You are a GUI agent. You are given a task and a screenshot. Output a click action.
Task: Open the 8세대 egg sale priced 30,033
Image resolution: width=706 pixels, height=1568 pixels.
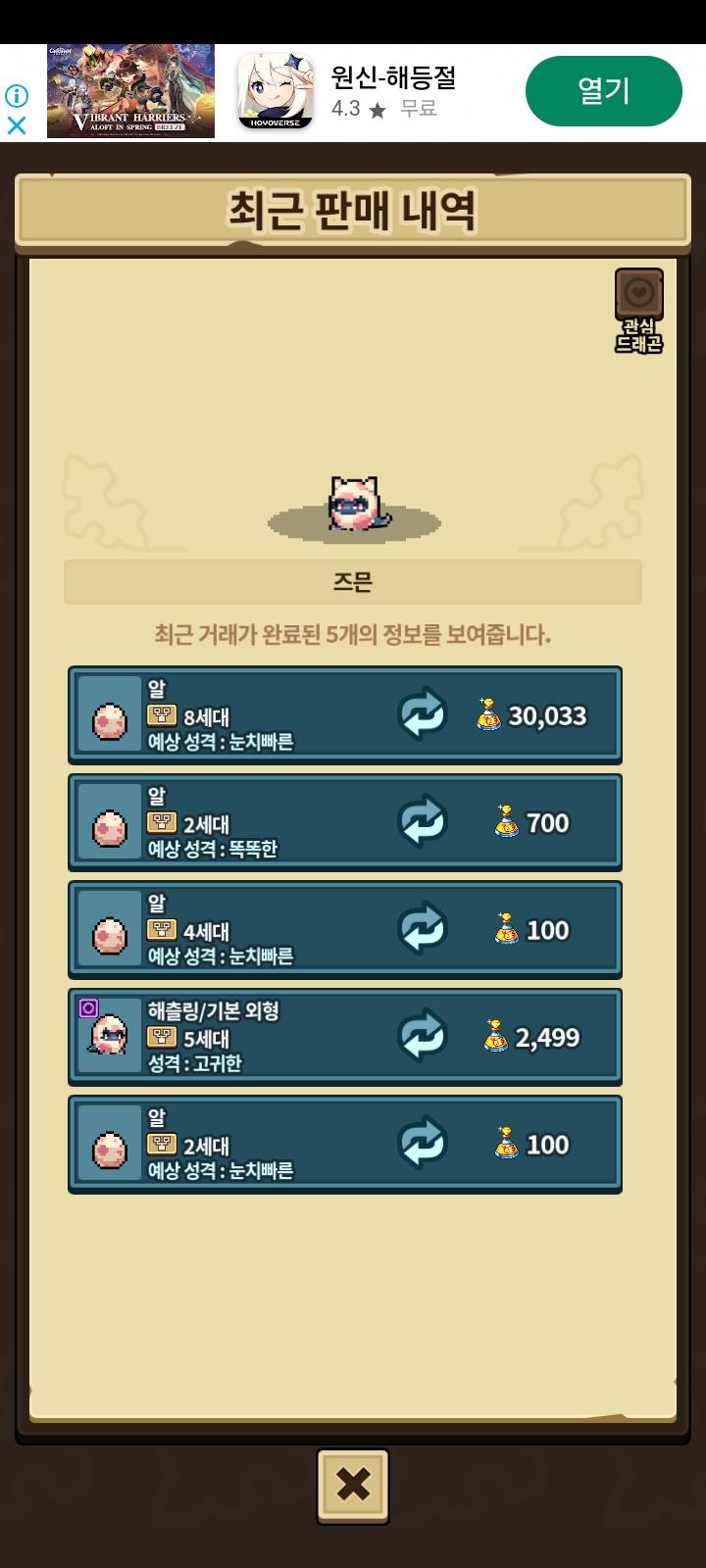point(345,715)
